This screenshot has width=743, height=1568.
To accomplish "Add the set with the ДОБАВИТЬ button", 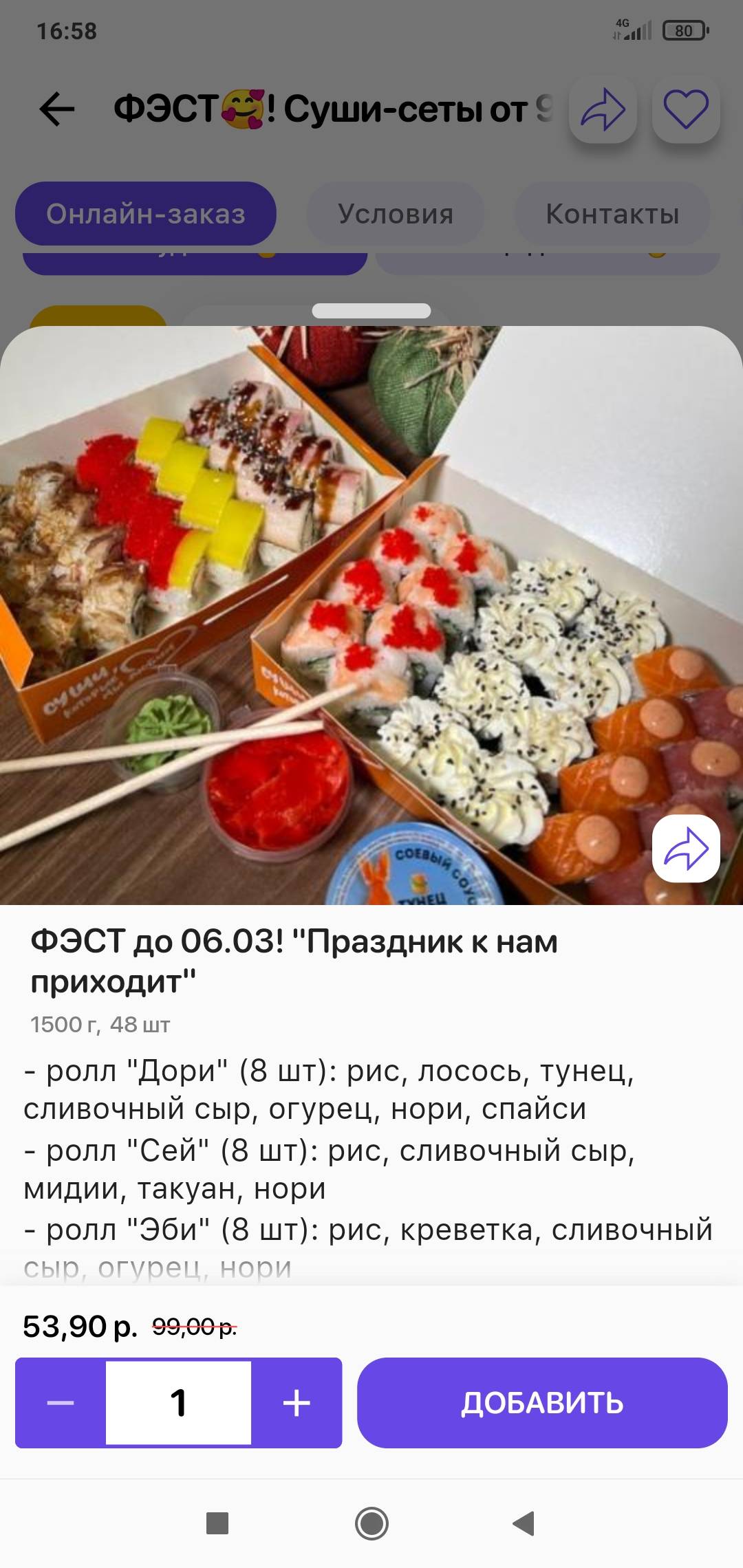I will pyautogui.click(x=542, y=1402).
